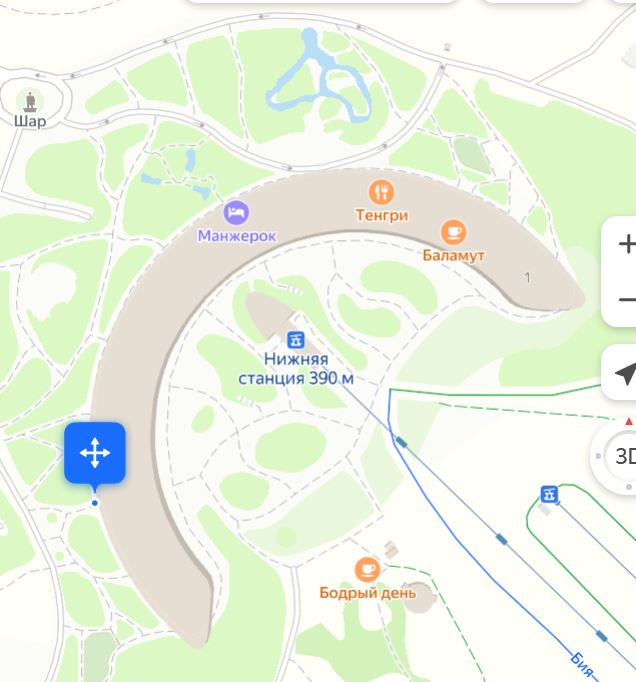Open the Баламут cafe marker

click(453, 233)
